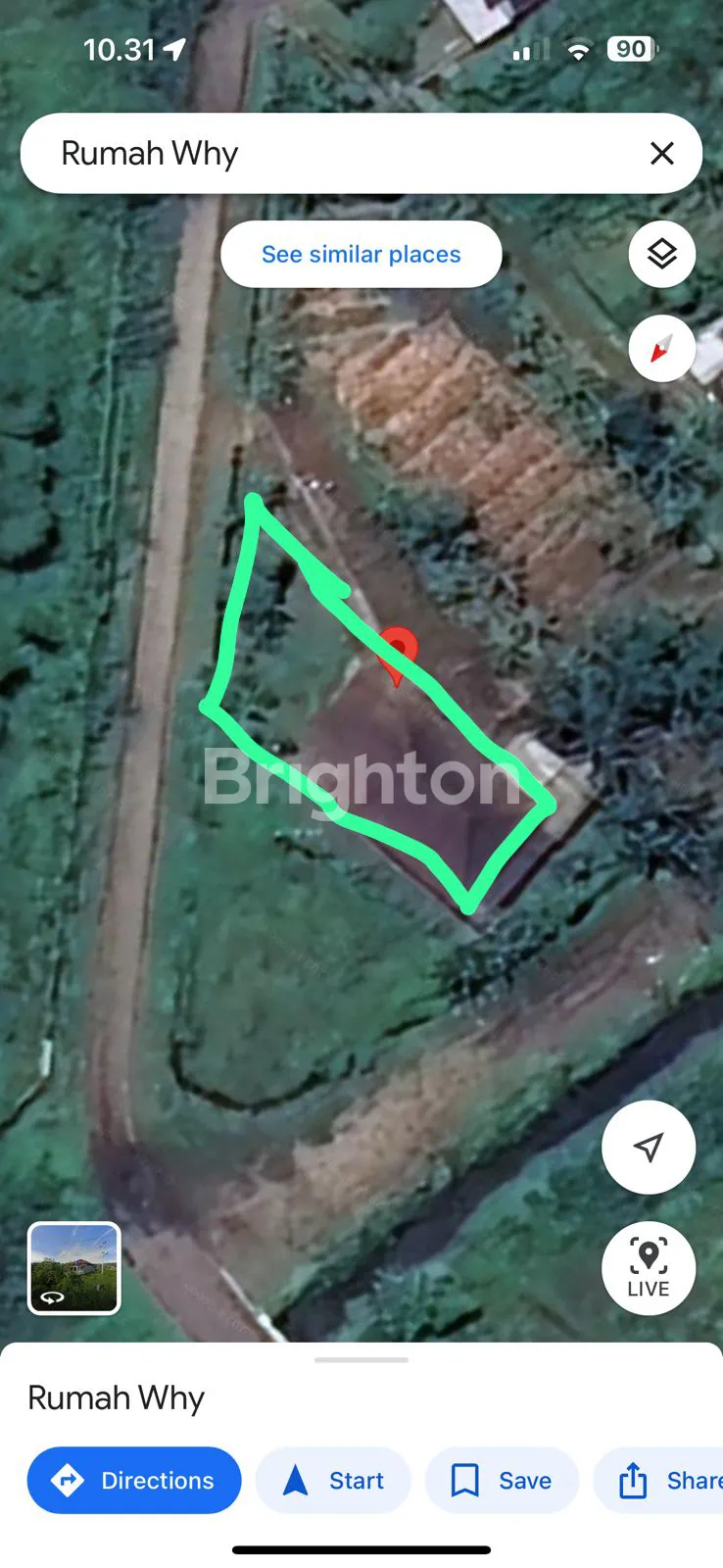Center the map on my location

(x=649, y=1147)
